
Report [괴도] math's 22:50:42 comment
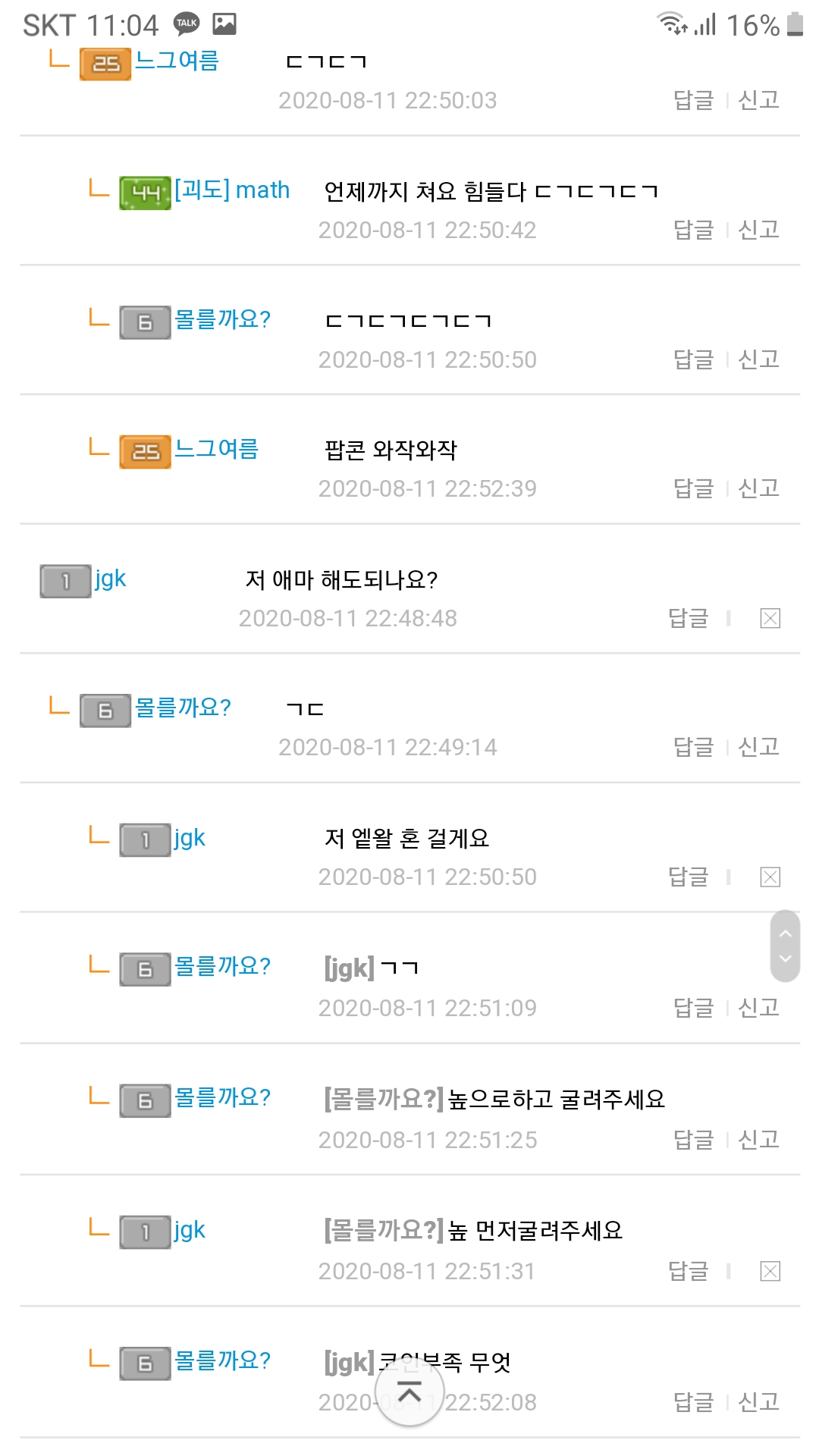click(x=758, y=229)
